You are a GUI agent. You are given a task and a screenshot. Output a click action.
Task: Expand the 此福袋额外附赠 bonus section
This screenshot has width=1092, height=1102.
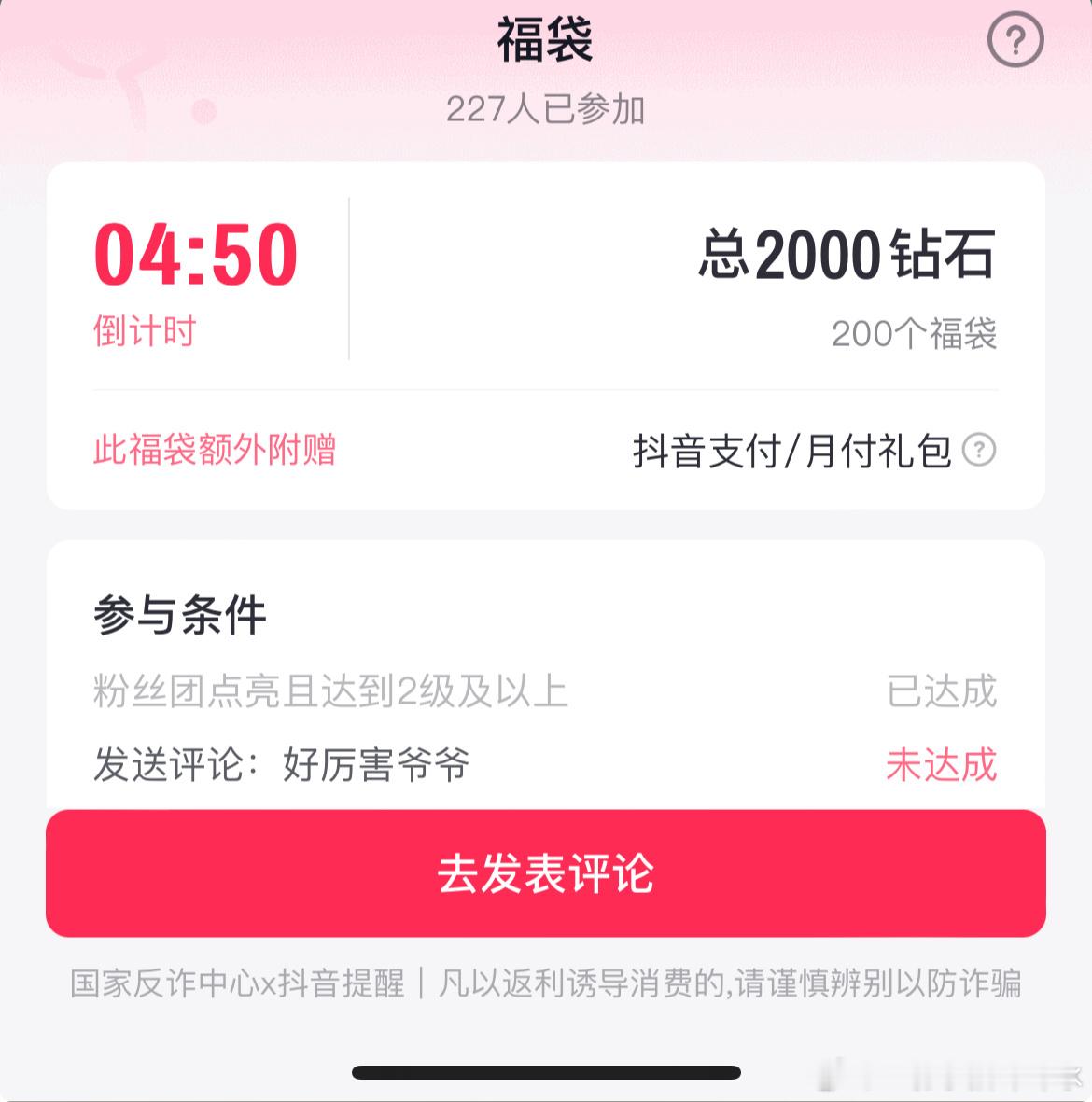tap(217, 452)
